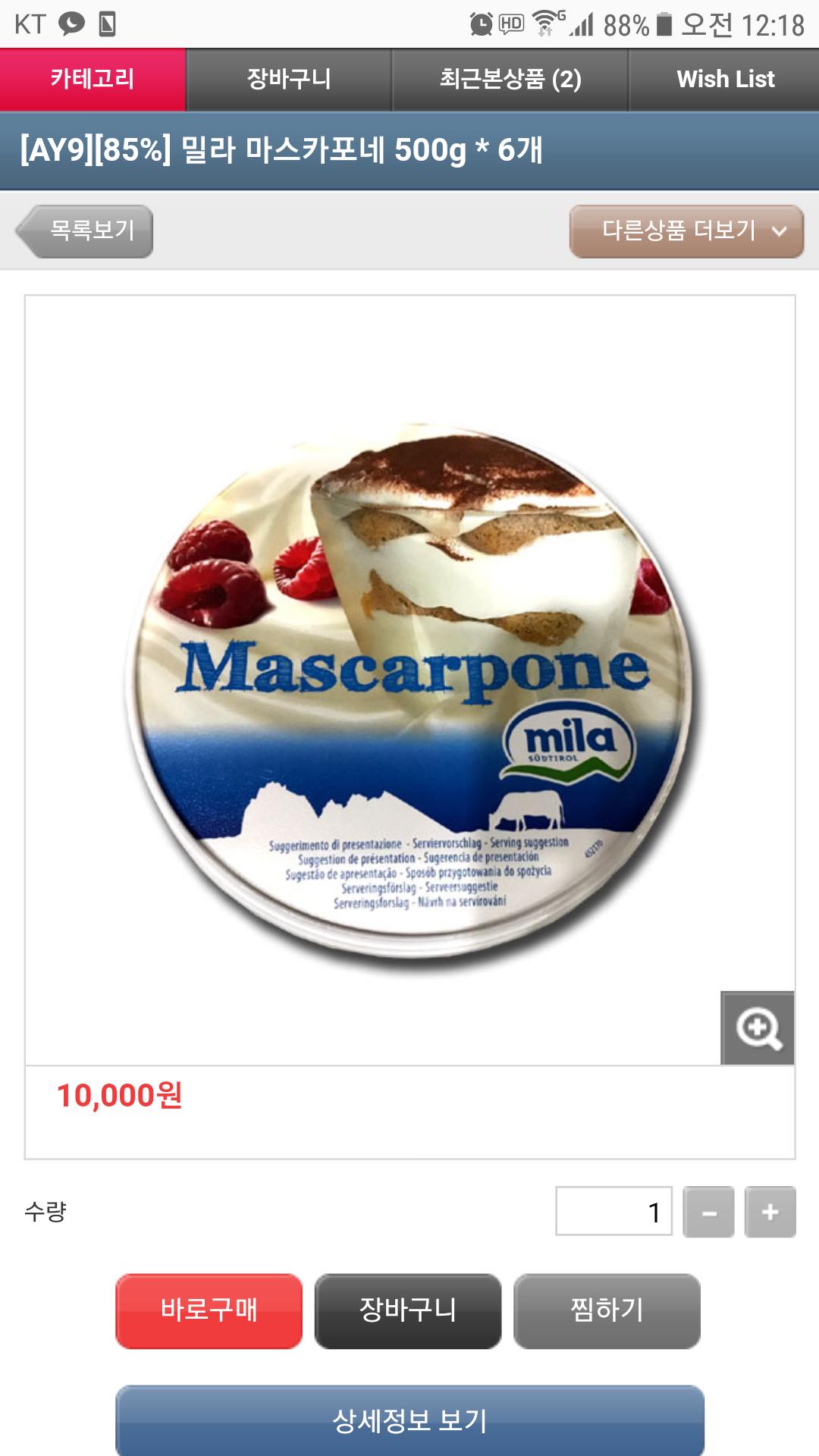This screenshot has width=819, height=1456.
Task: Switch to the 카테고리 tab
Action: (x=93, y=79)
